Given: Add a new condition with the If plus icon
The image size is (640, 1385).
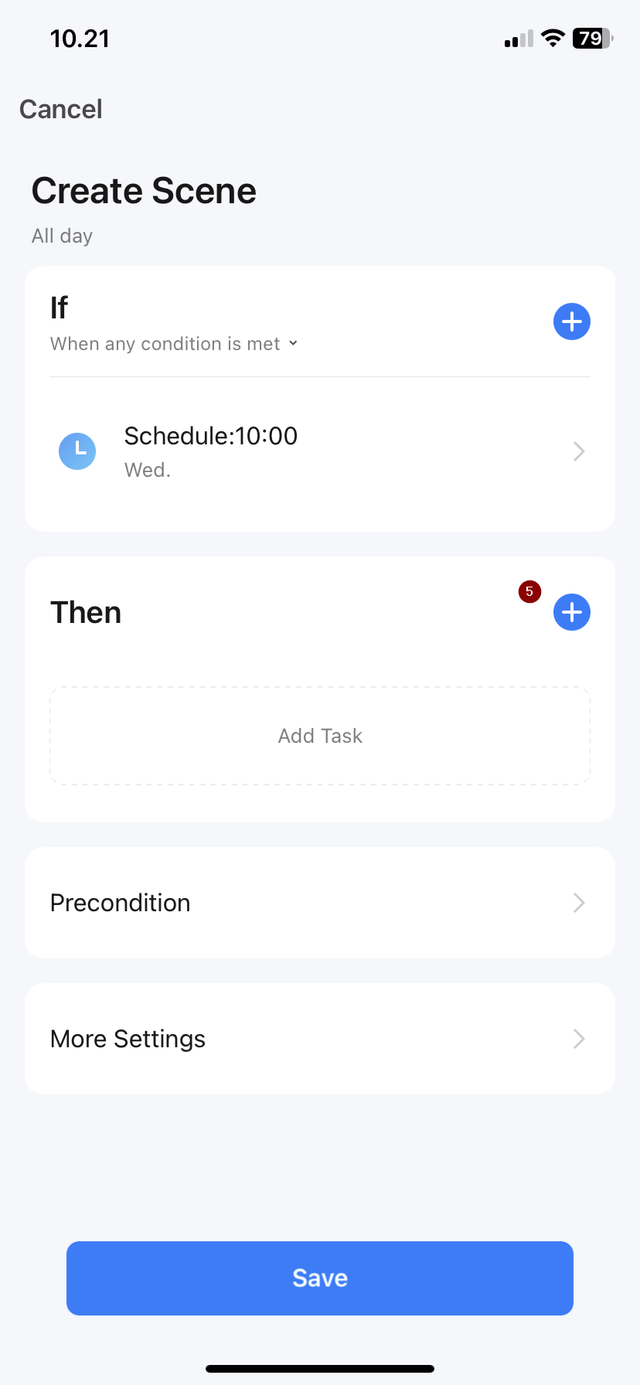Looking at the screenshot, I should pos(572,322).
